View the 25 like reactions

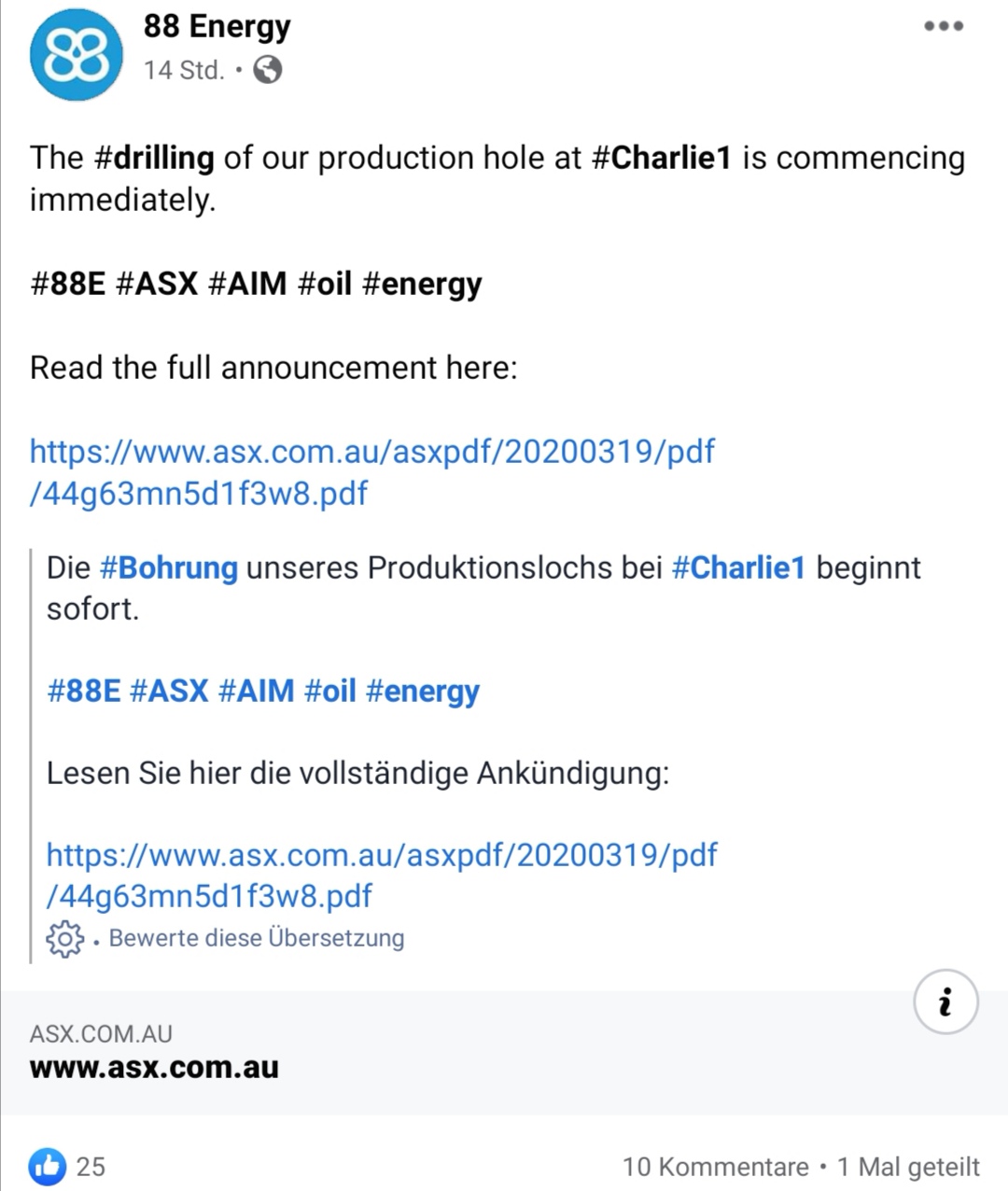(69, 1166)
